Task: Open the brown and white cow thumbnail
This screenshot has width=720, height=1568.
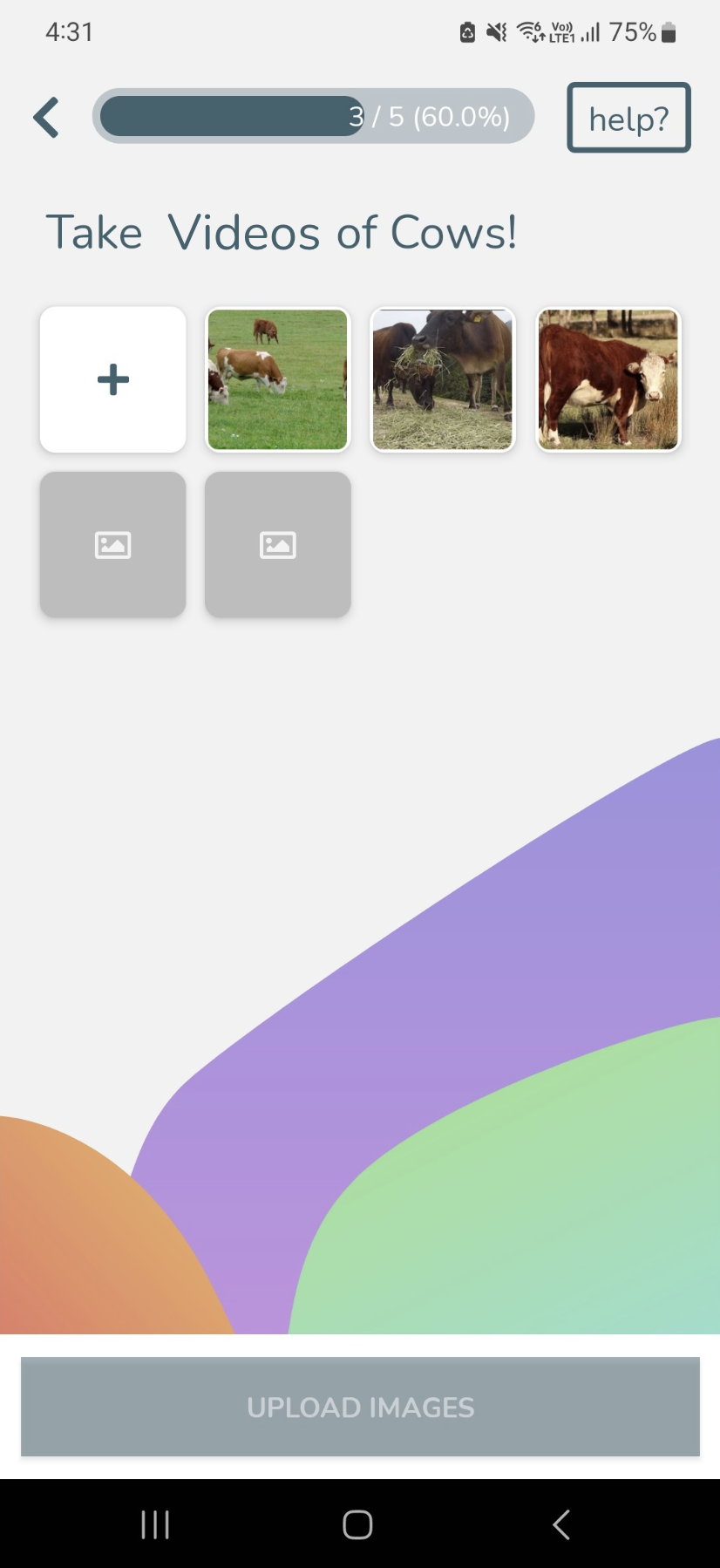Action: [608, 379]
